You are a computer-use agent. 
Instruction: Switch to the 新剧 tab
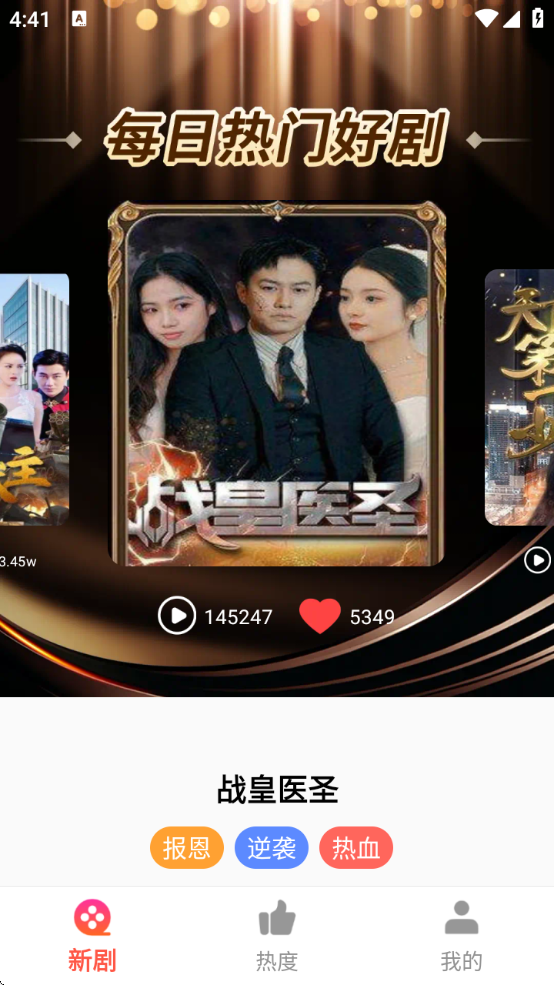tap(92, 936)
